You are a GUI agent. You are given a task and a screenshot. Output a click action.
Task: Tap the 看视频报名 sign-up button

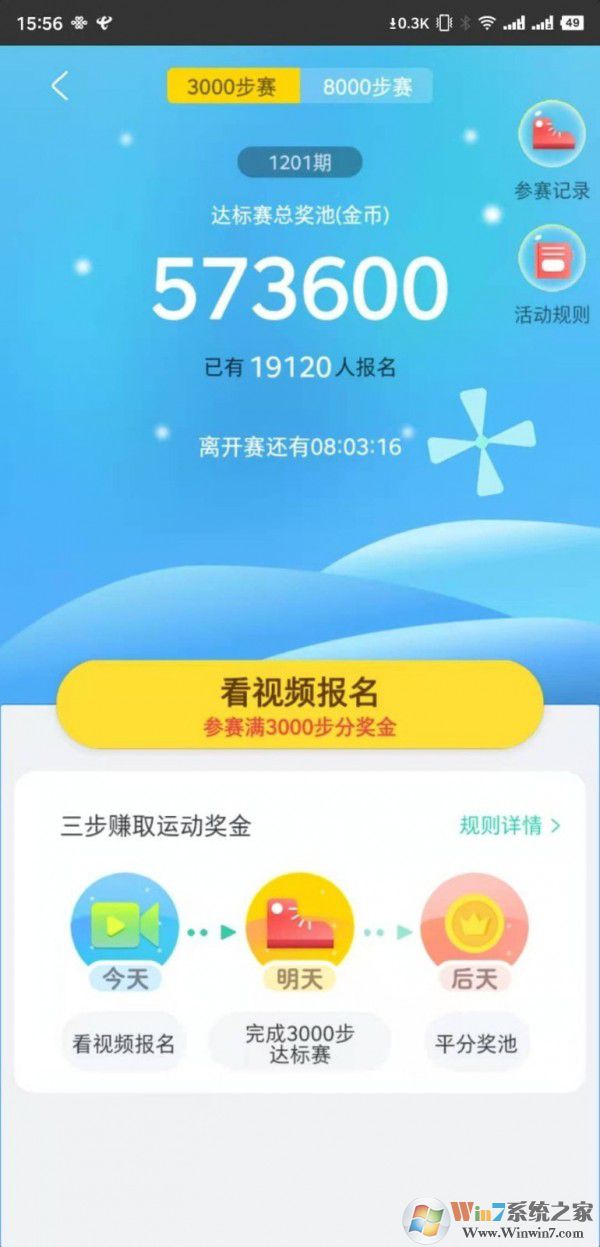tap(300, 704)
